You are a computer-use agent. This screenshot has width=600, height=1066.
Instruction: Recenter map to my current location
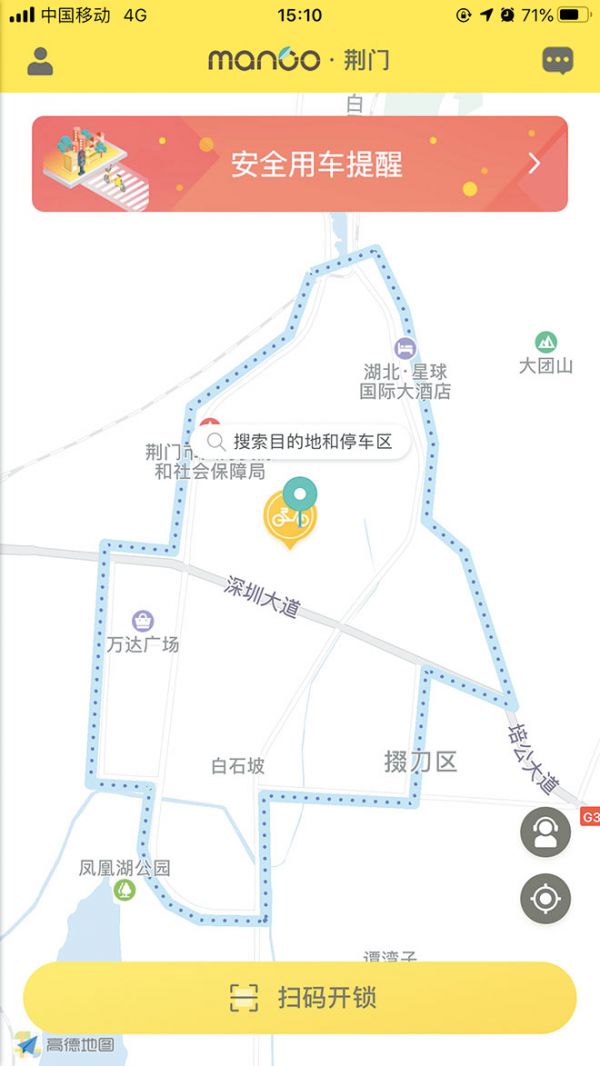pos(545,898)
